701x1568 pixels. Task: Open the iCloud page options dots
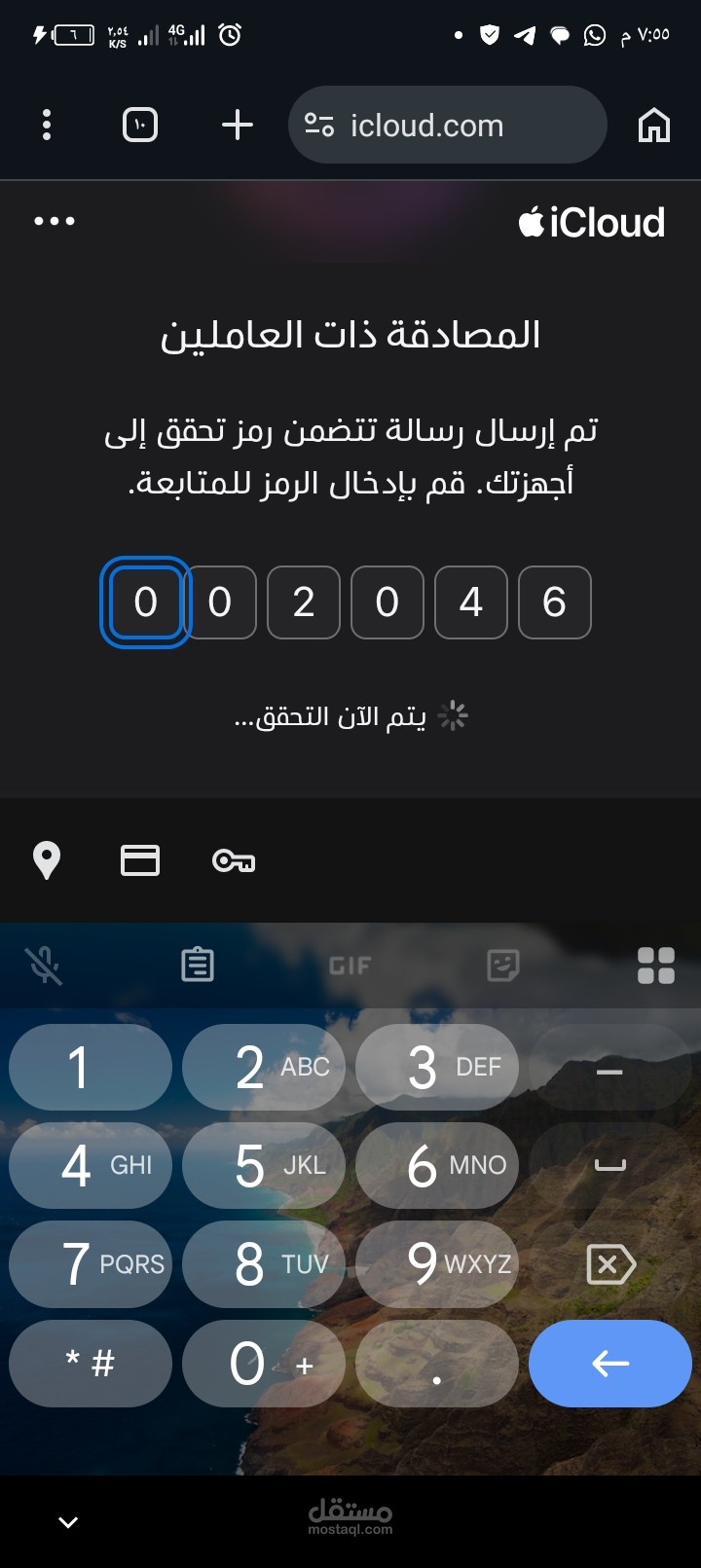coord(55,221)
